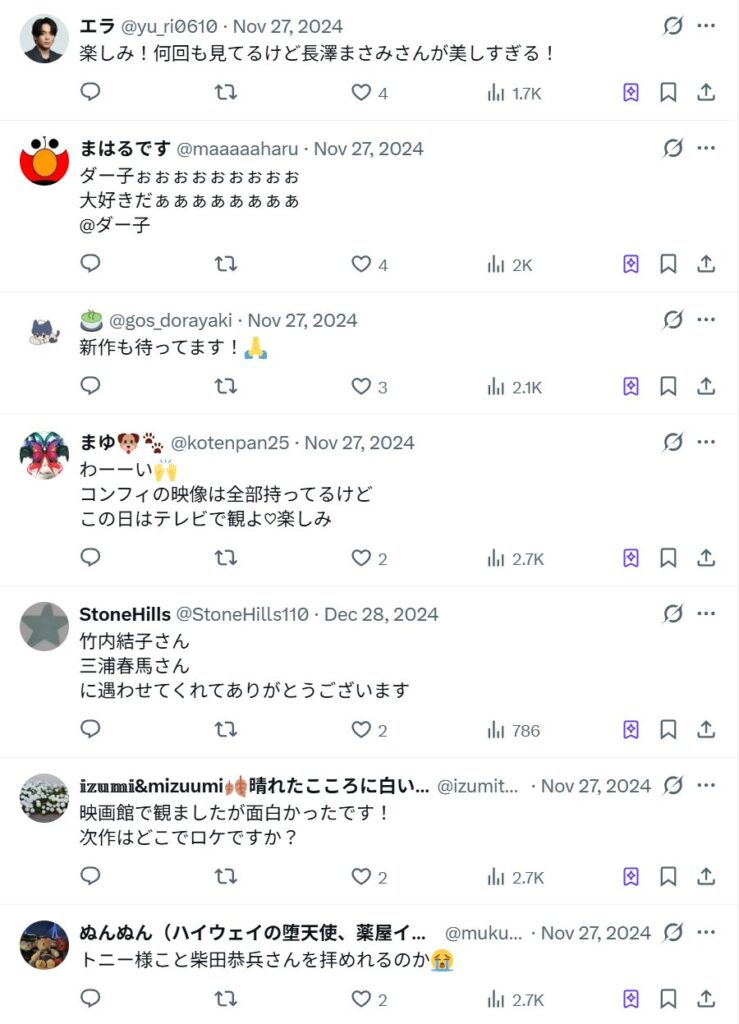Viewport: 739px width, 1024px height.
Task: Reply to @maaaaaharu's comment
Action: (90, 264)
